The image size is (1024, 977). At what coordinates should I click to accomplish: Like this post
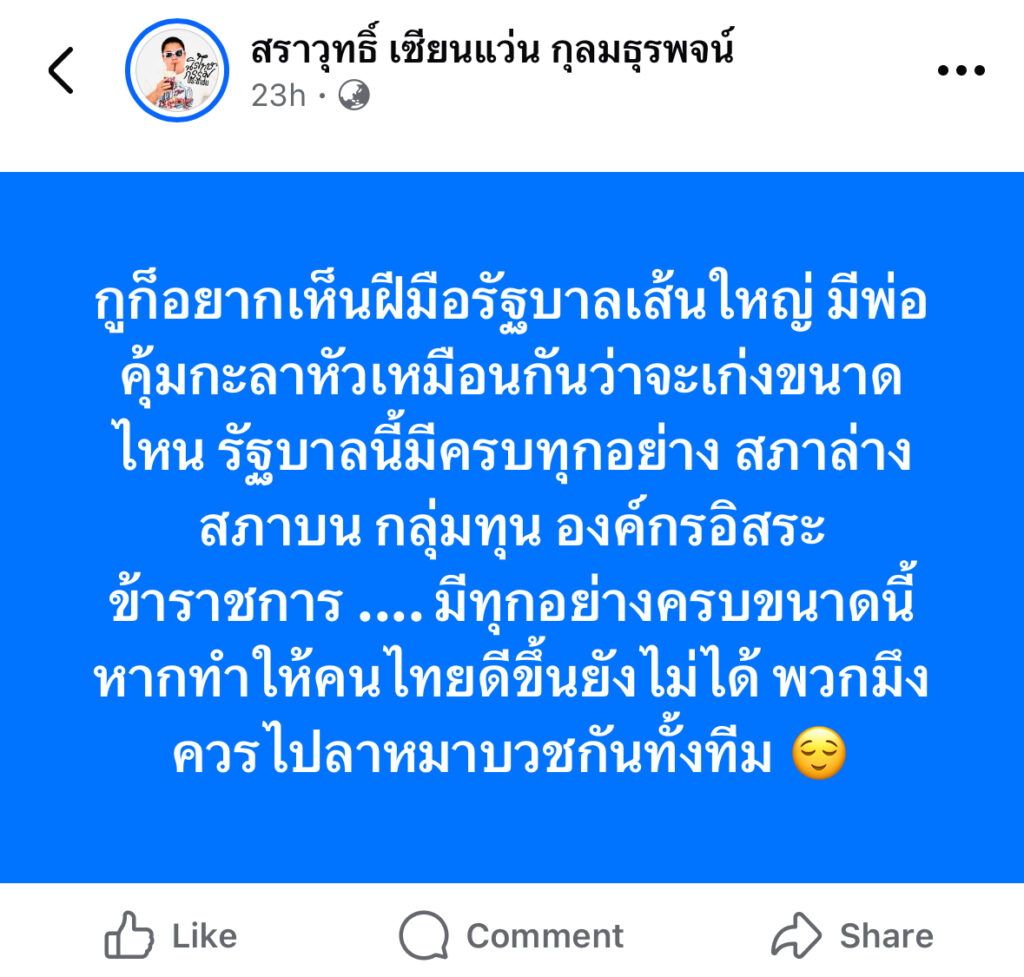171,936
